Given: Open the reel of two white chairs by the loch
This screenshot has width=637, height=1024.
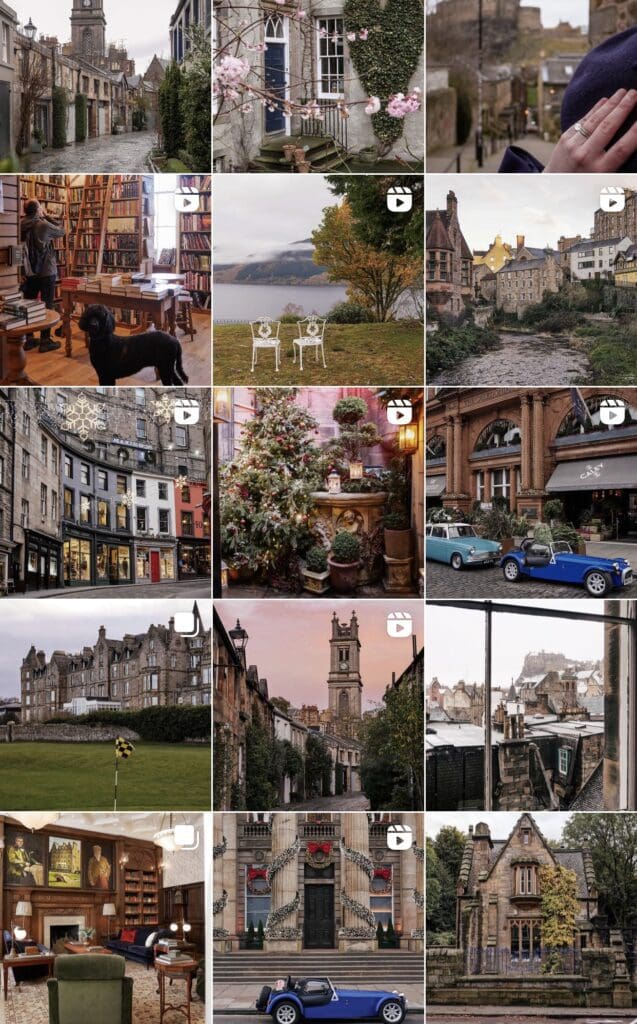Looking at the screenshot, I should coord(318,280).
